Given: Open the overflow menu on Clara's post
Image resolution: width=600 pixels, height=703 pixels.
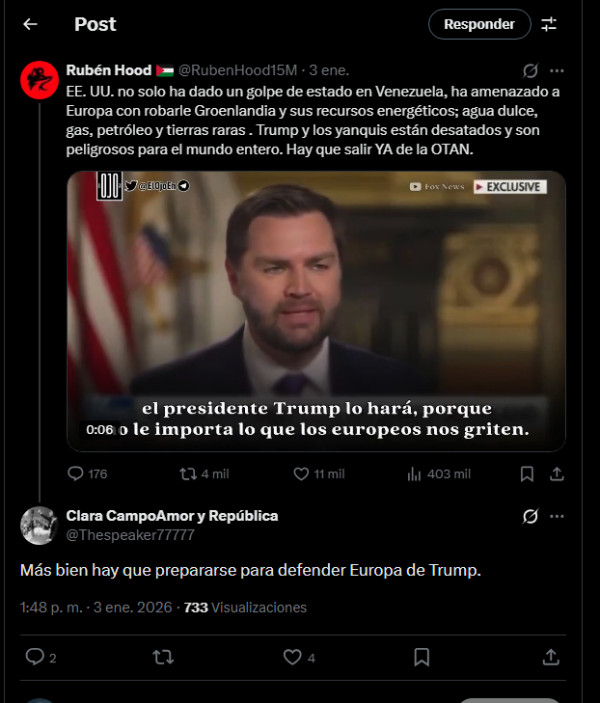Looking at the screenshot, I should click(x=557, y=516).
